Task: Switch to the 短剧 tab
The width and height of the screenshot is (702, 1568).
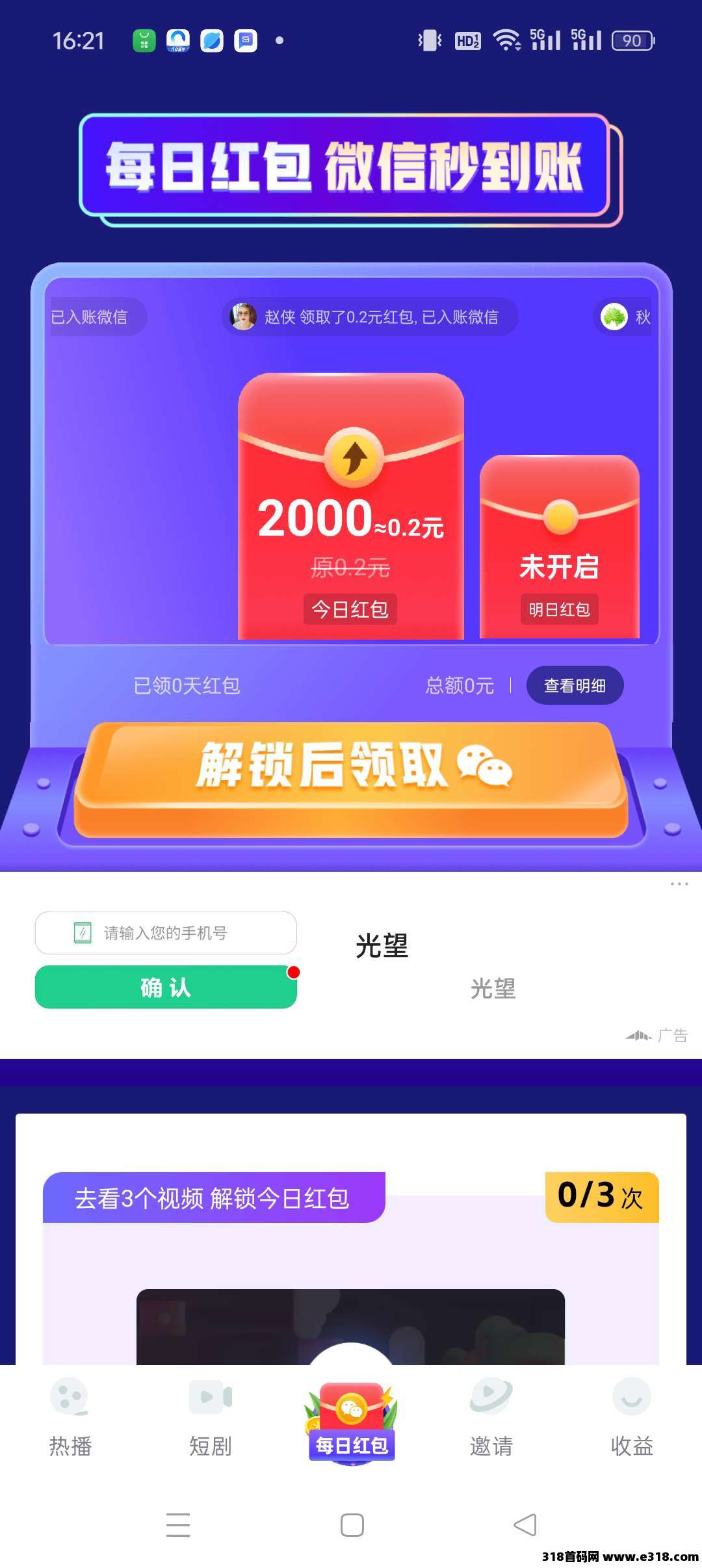Action: [x=211, y=1417]
